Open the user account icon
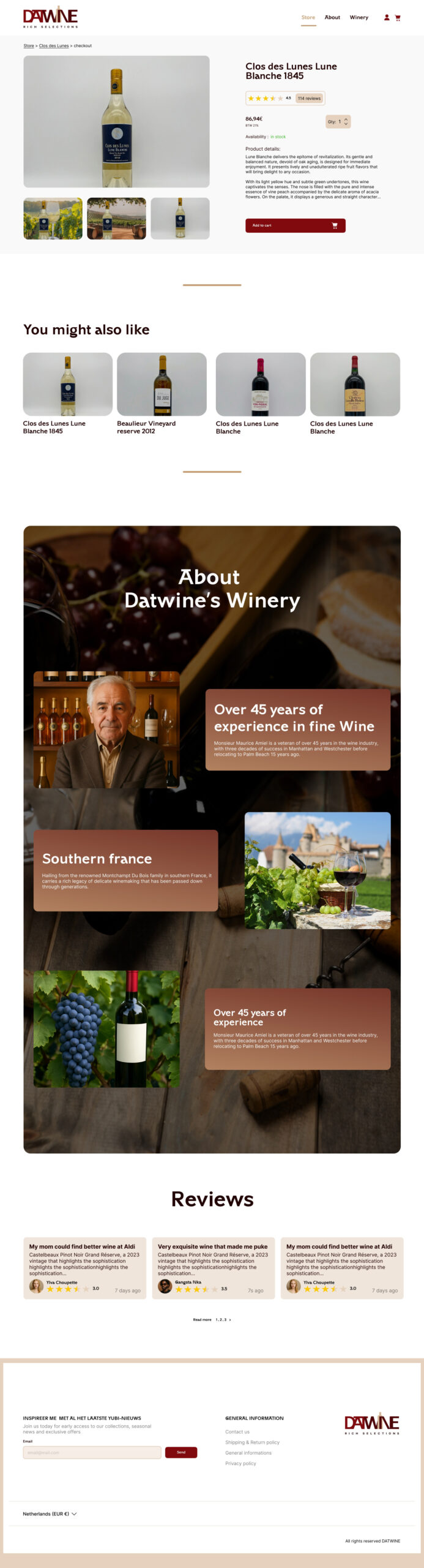 [x=386, y=18]
